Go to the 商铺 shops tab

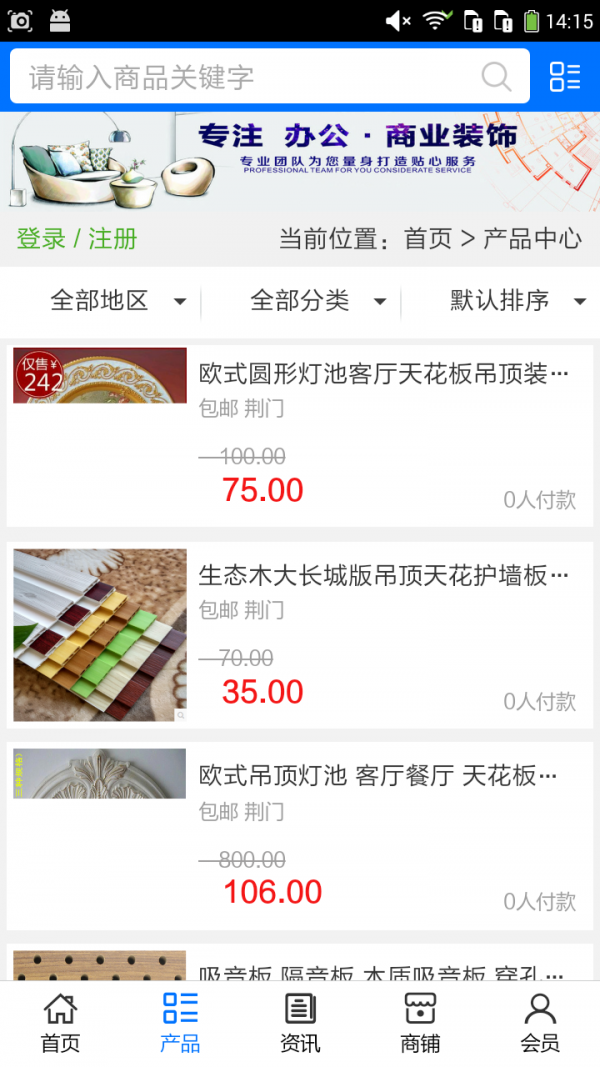pos(420,1023)
